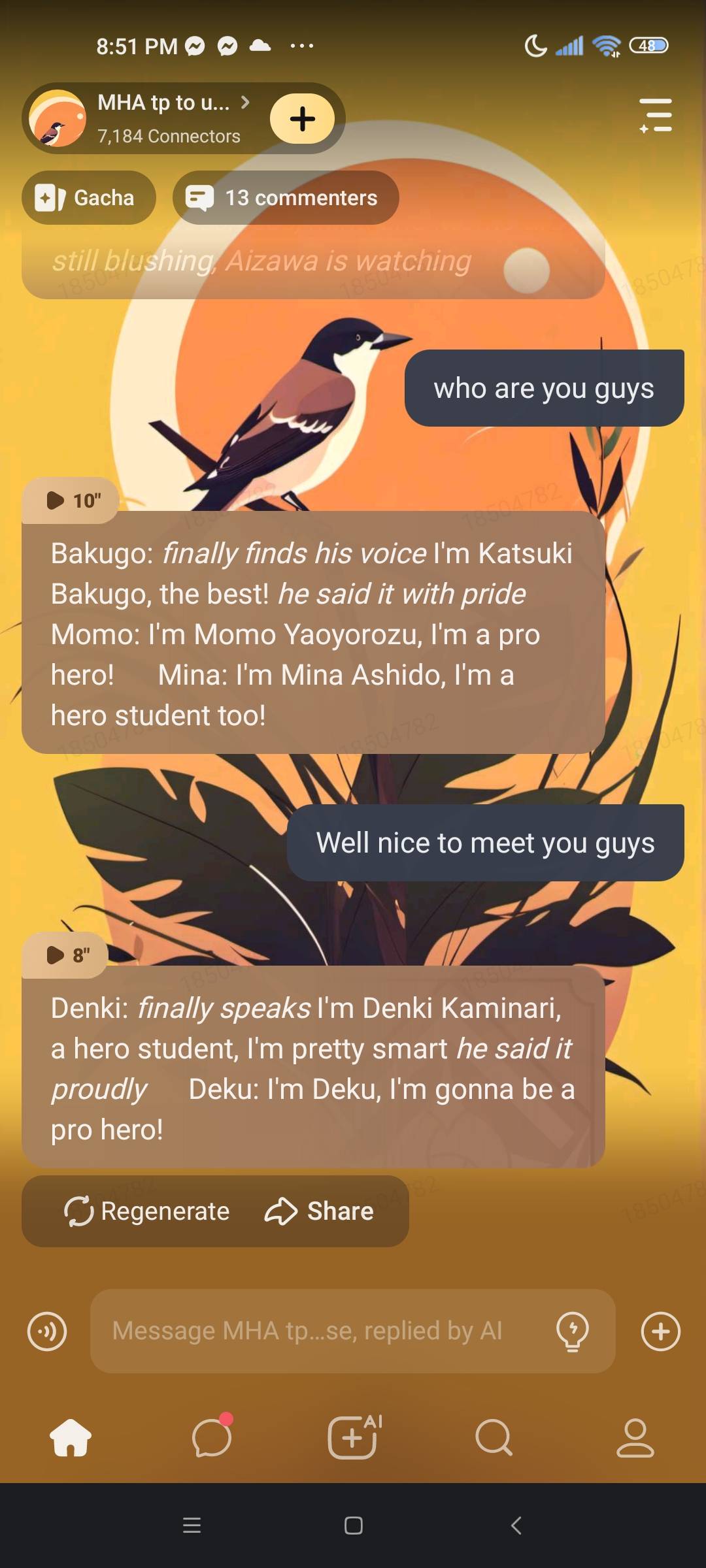Open the chats tab
Image resolution: width=706 pixels, height=1568 pixels.
[x=212, y=1437]
